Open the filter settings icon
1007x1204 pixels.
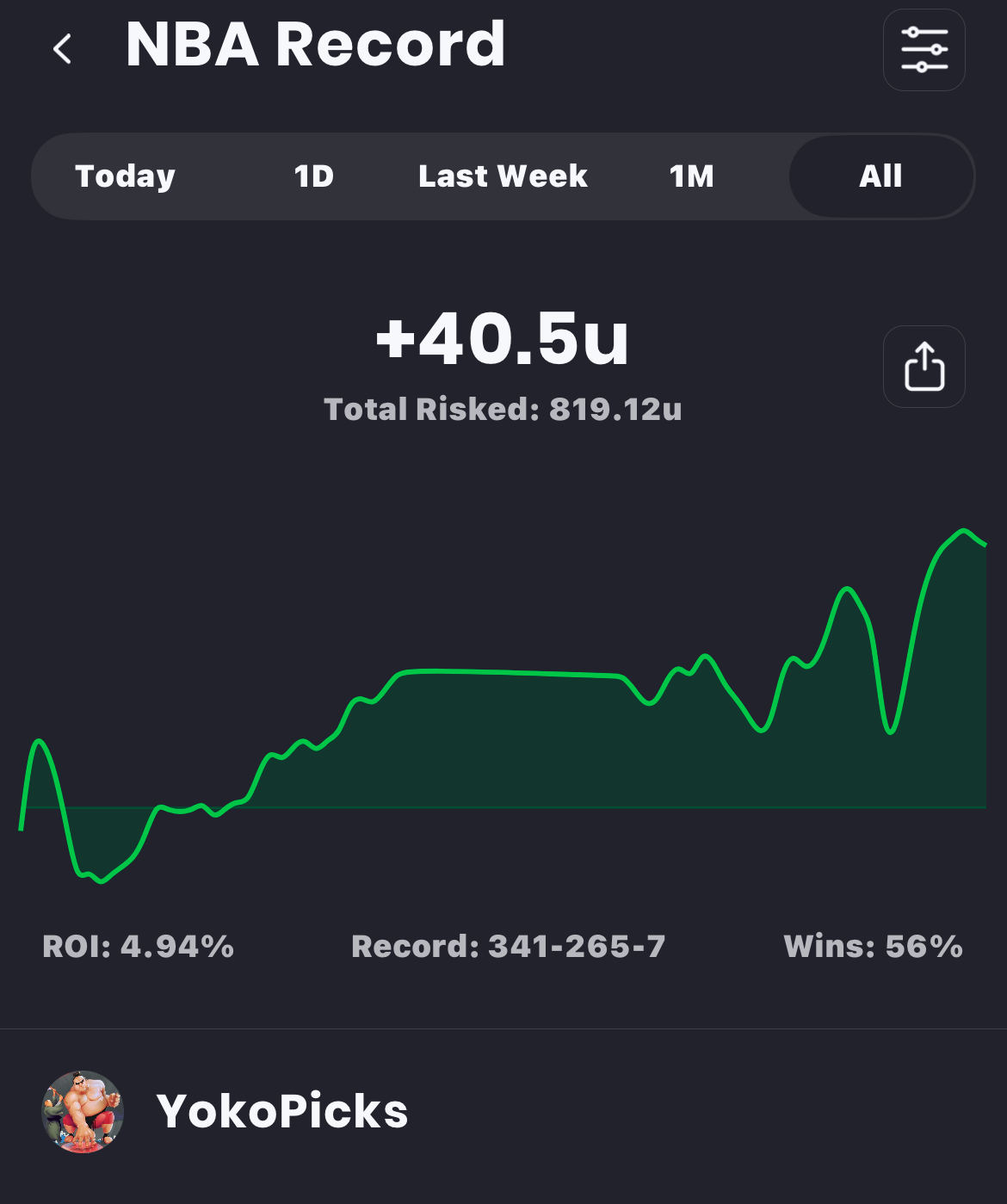pyautogui.click(x=924, y=50)
